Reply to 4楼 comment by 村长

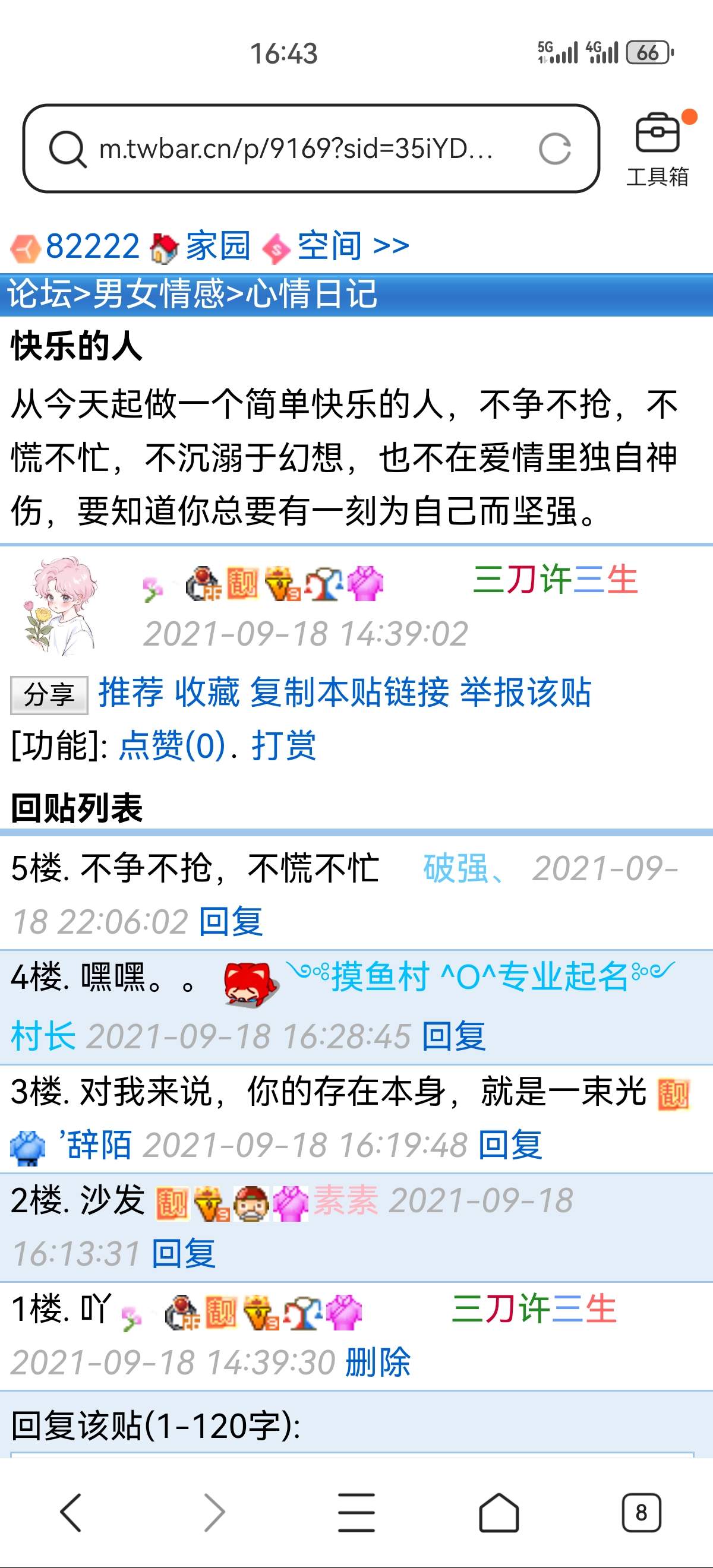tap(453, 1036)
